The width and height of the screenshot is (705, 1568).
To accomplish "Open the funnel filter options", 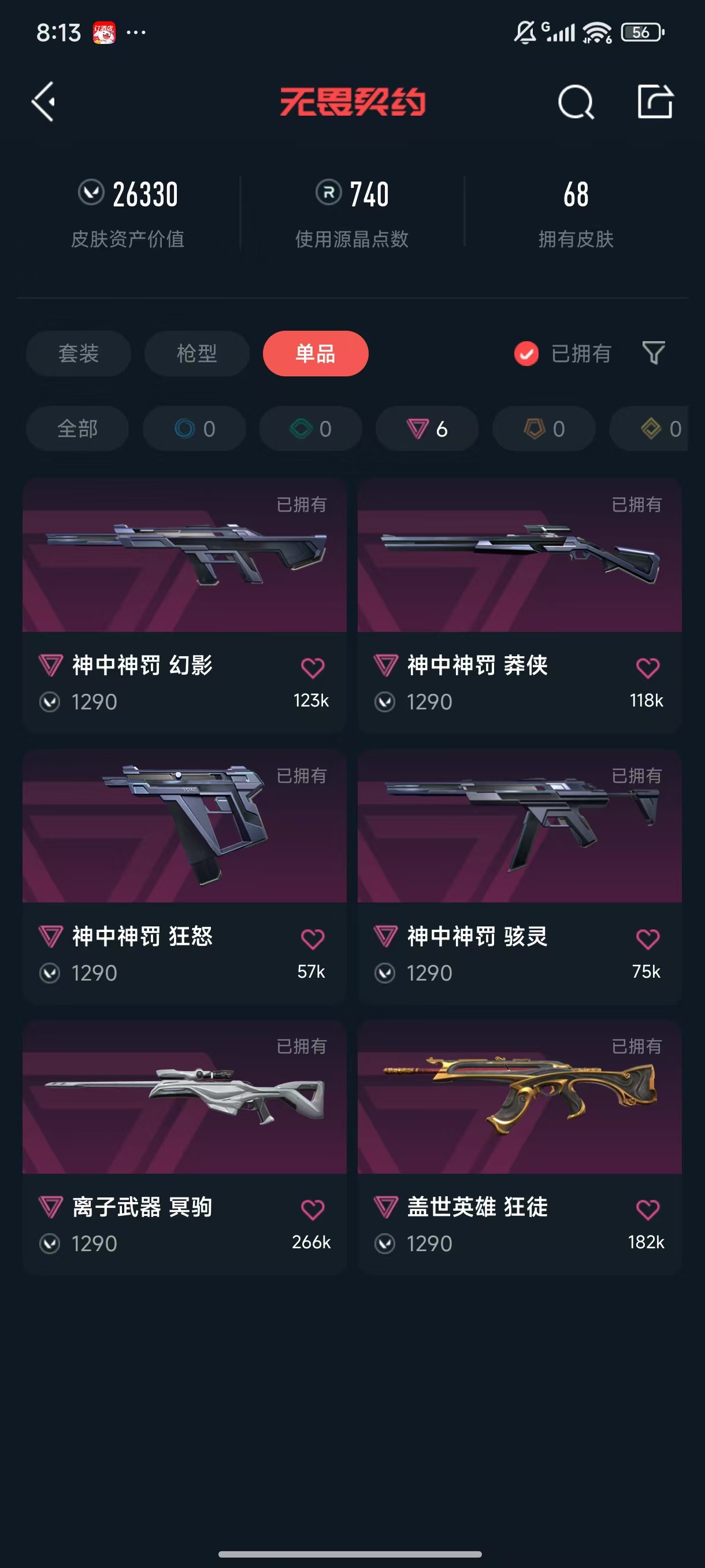I will [x=654, y=353].
